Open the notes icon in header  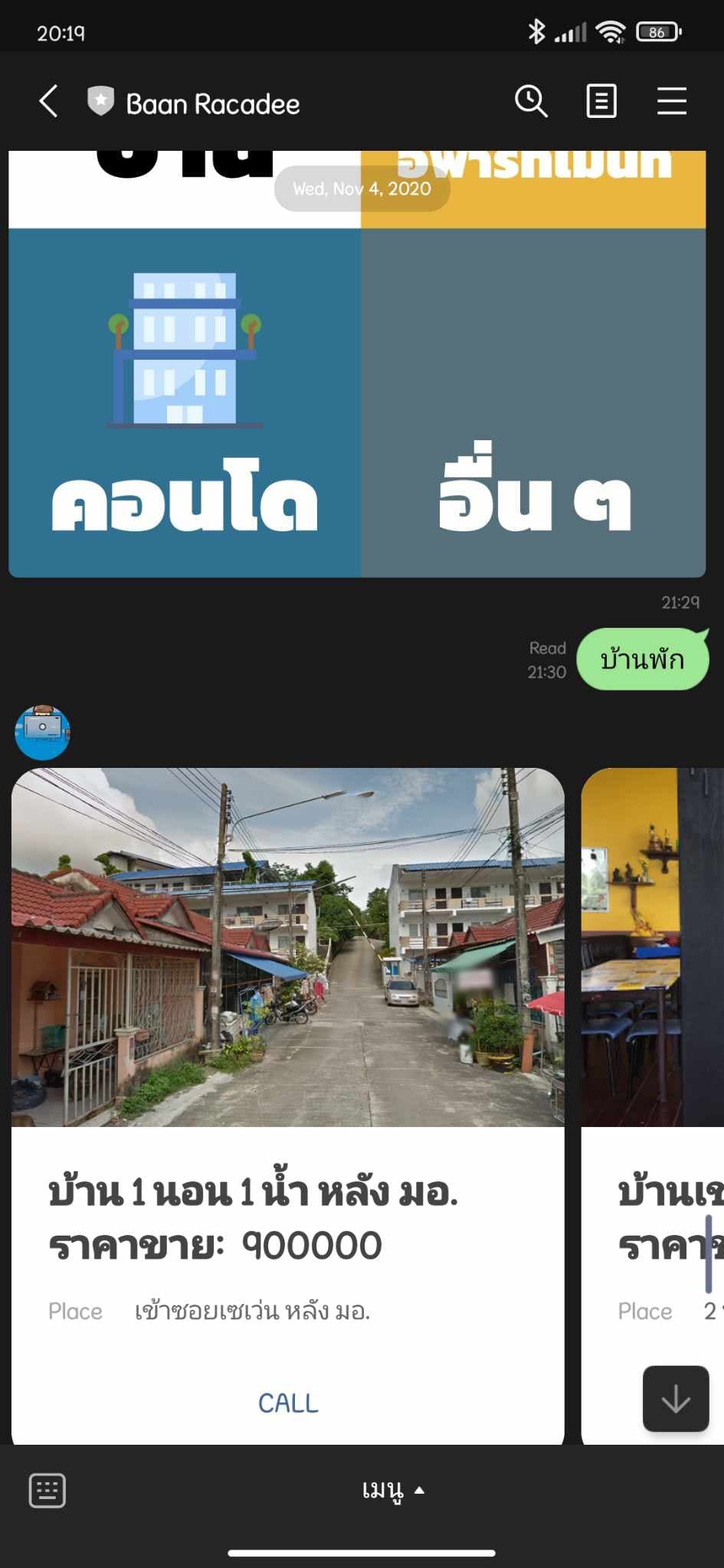tap(601, 101)
